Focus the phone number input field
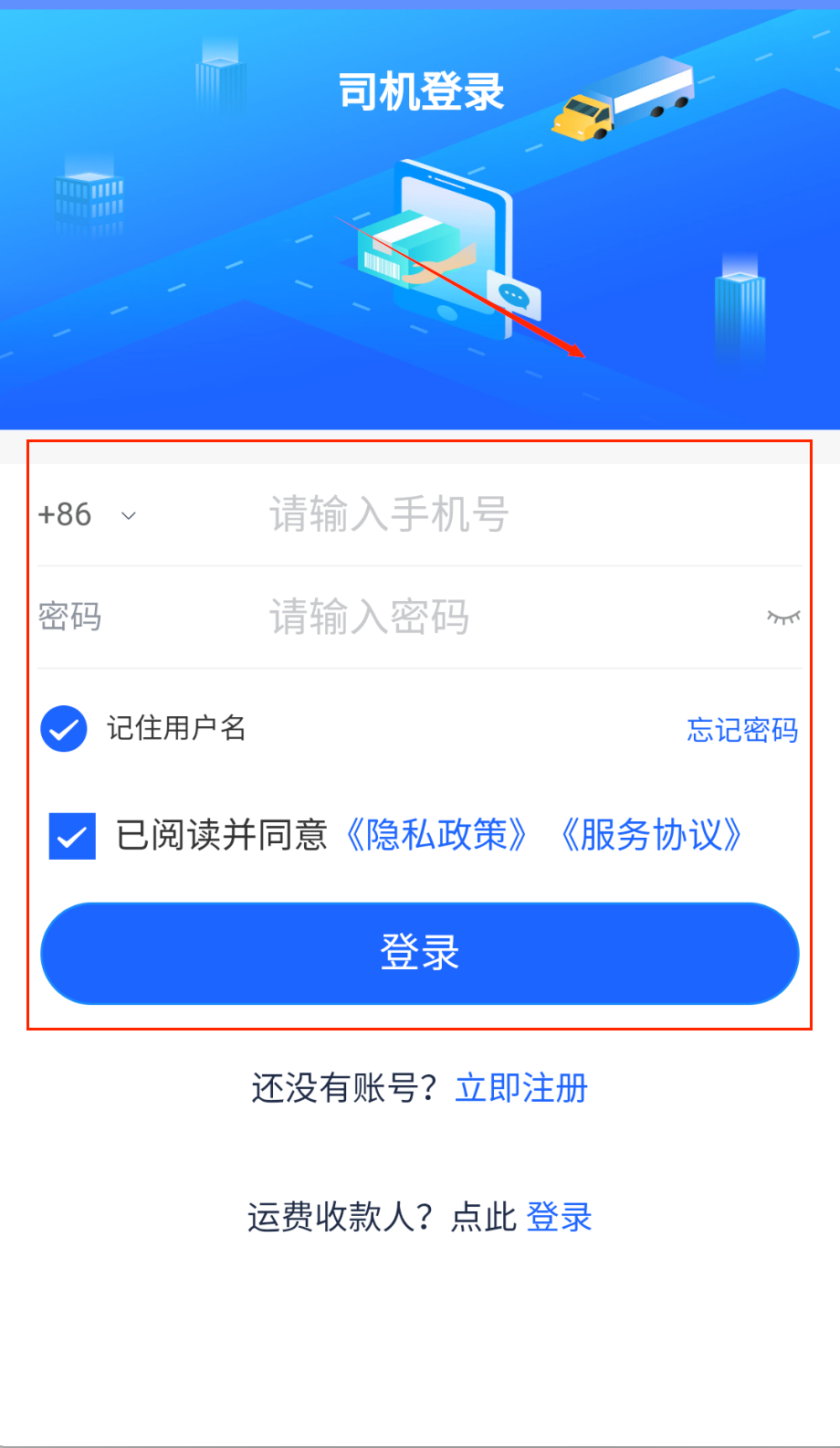This screenshot has width=840, height=1448. click(x=511, y=514)
